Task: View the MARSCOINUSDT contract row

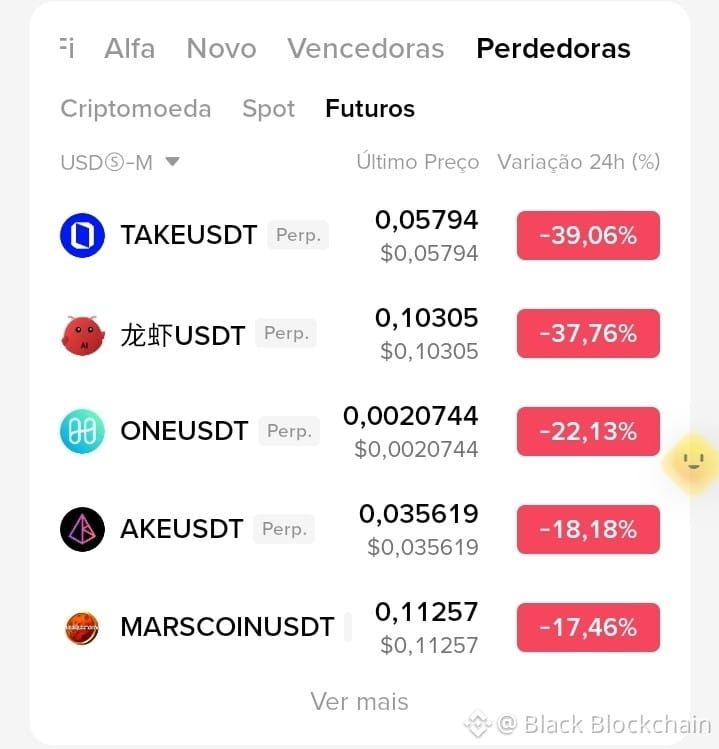Action: [360, 627]
